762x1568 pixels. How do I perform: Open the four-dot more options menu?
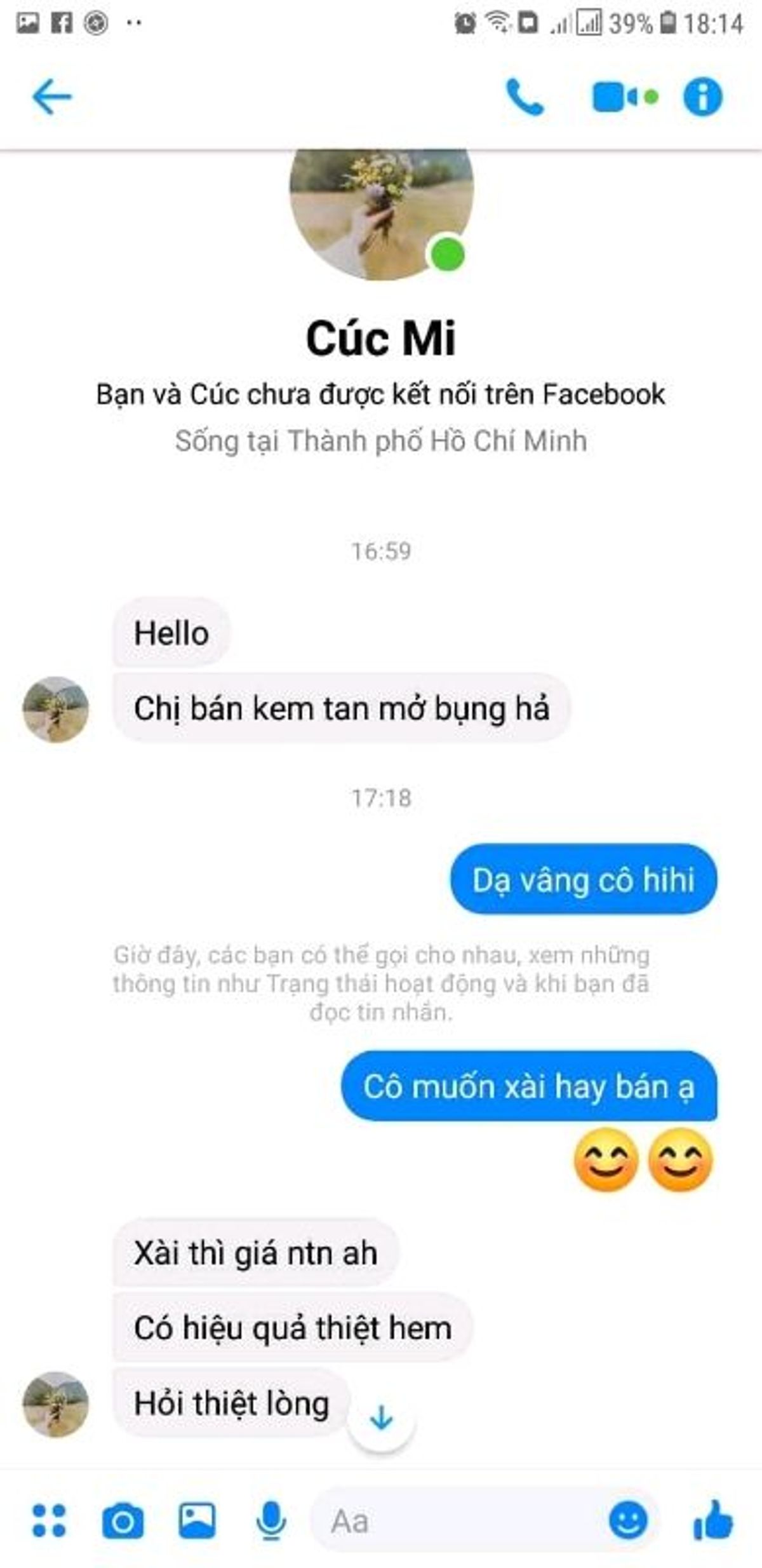pyautogui.click(x=49, y=1520)
